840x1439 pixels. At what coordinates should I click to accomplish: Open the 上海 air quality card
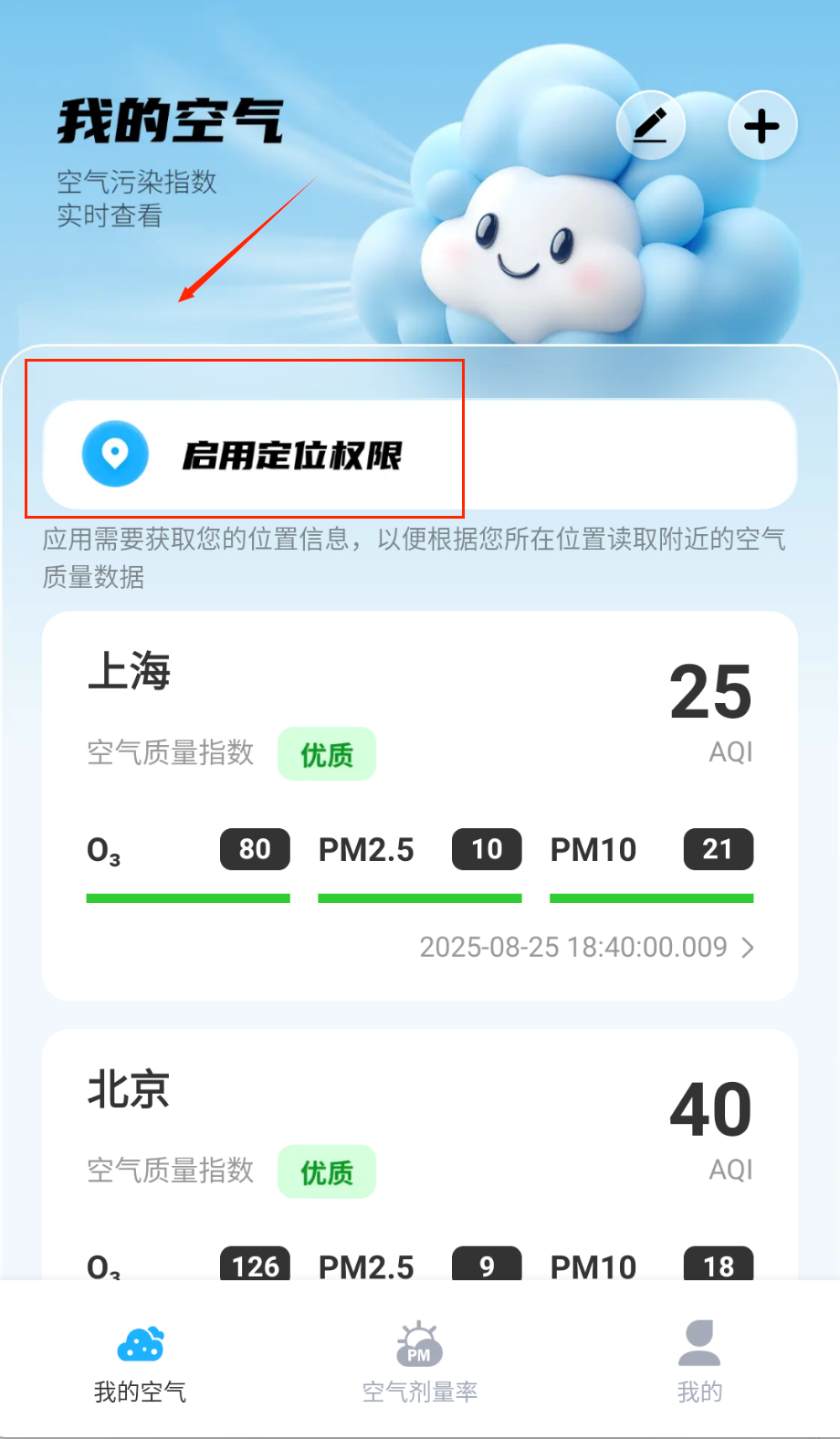click(x=419, y=804)
